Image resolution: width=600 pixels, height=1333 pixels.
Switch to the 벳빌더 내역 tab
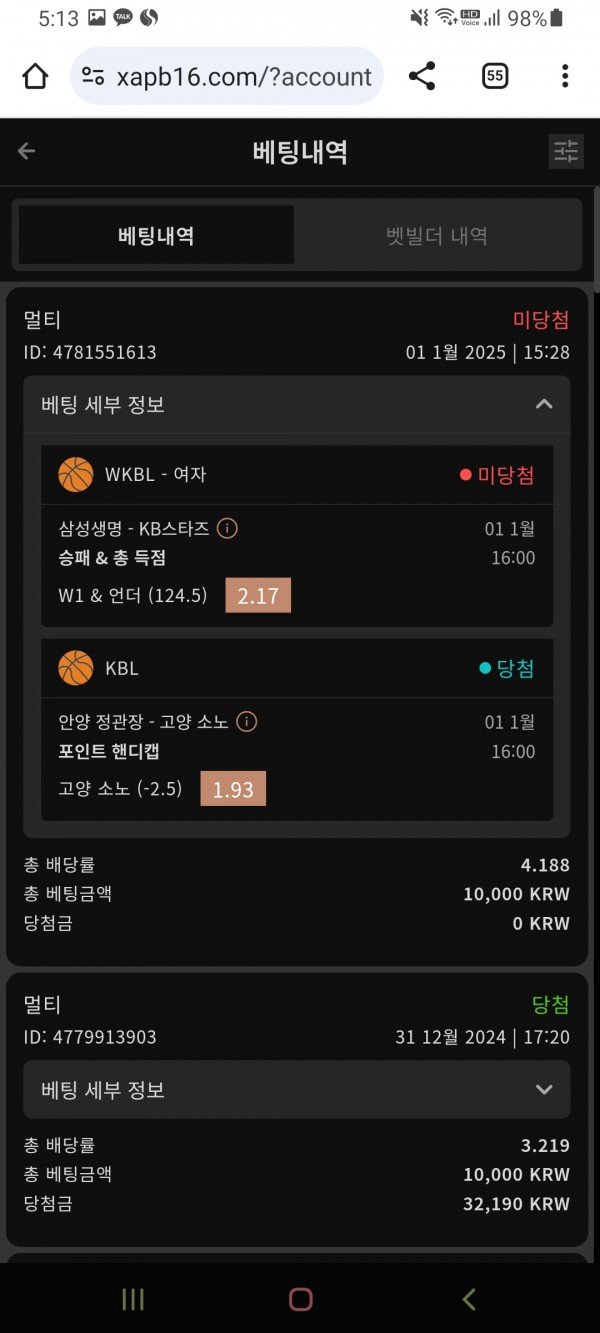[x=437, y=236]
